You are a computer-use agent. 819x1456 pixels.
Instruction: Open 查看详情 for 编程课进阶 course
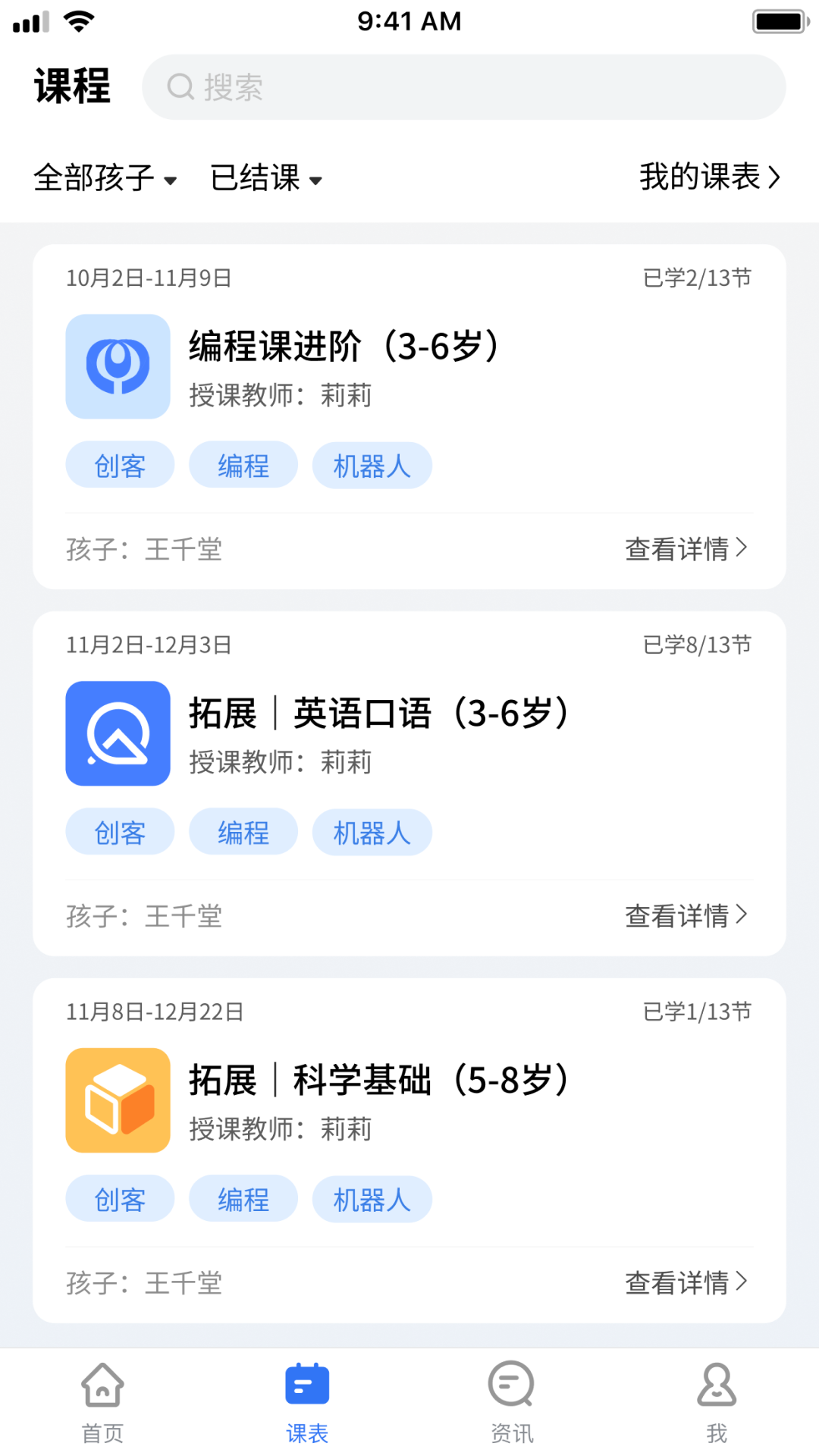coord(685,548)
